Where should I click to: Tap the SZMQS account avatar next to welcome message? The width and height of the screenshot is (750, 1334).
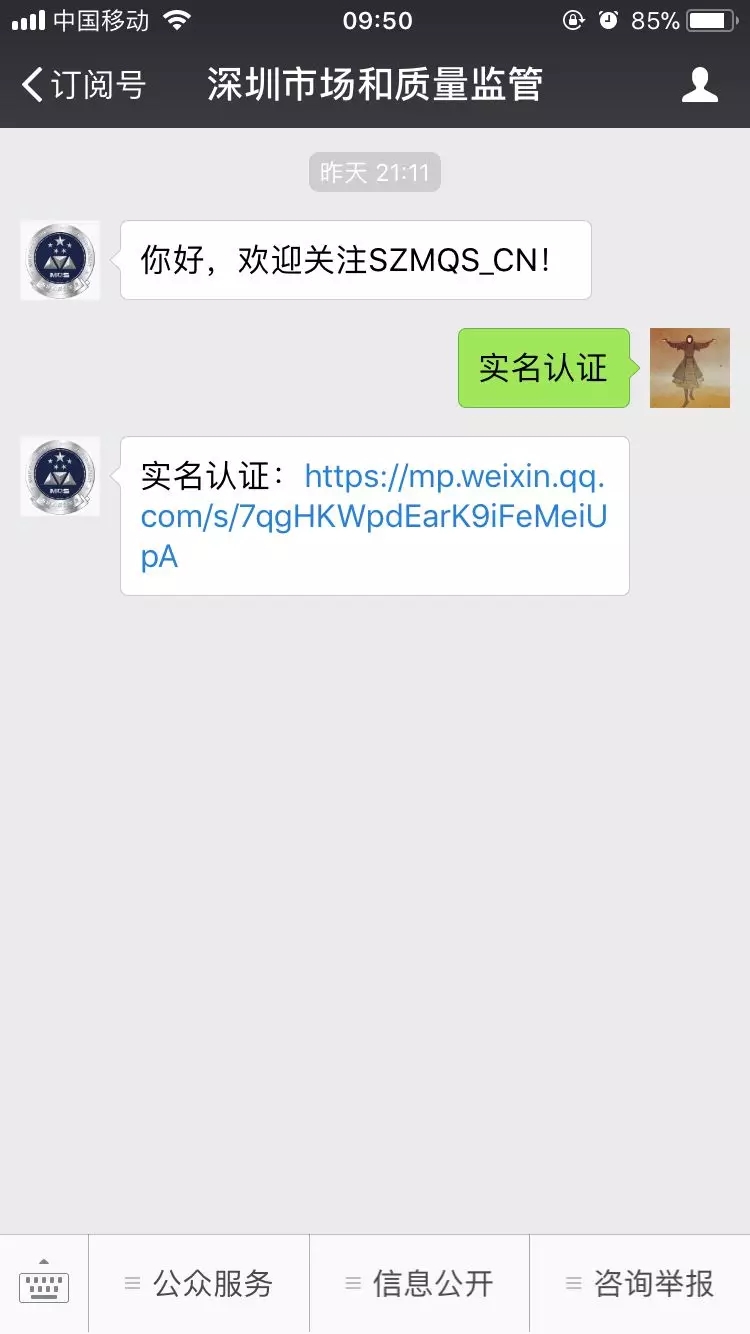pos(59,260)
